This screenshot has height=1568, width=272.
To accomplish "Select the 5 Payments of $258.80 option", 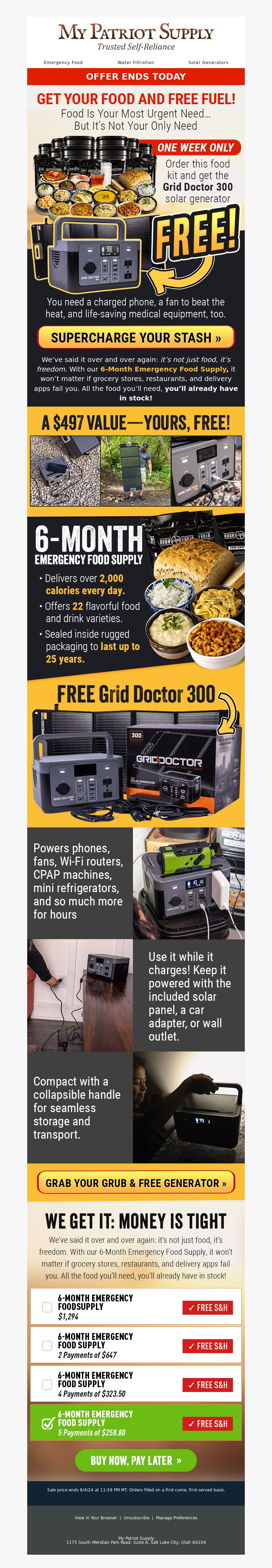I will 47,1423.
